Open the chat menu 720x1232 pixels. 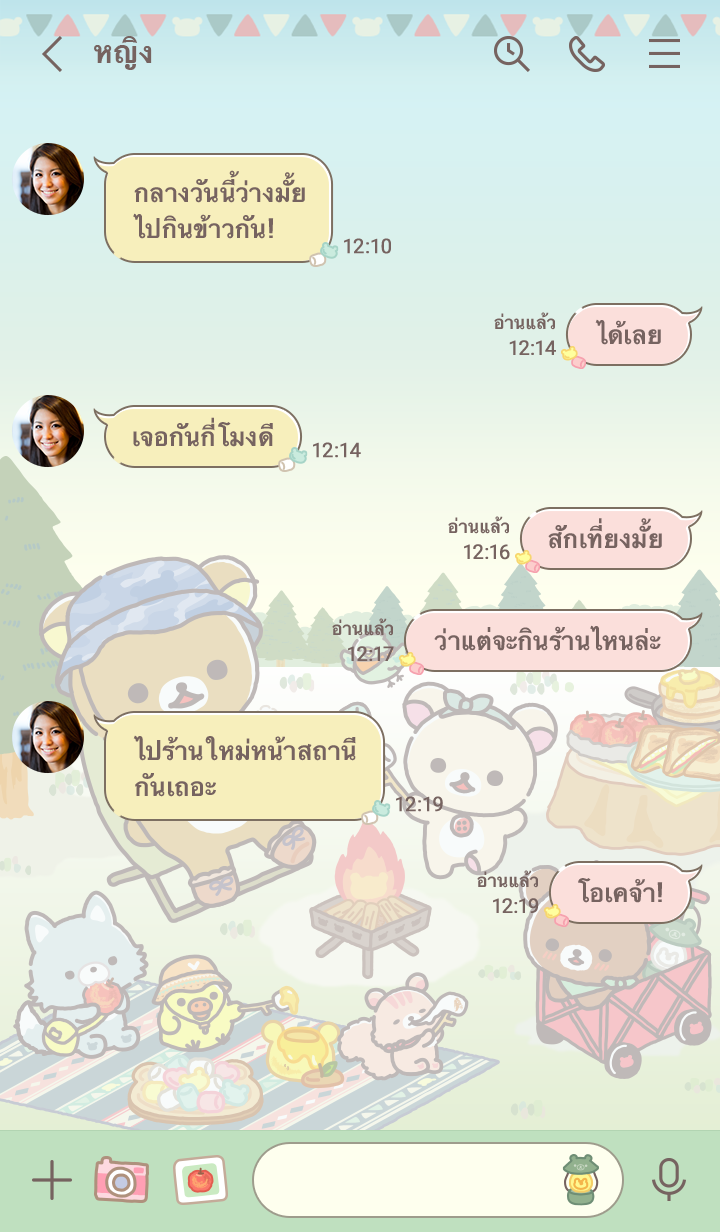(664, 54)
